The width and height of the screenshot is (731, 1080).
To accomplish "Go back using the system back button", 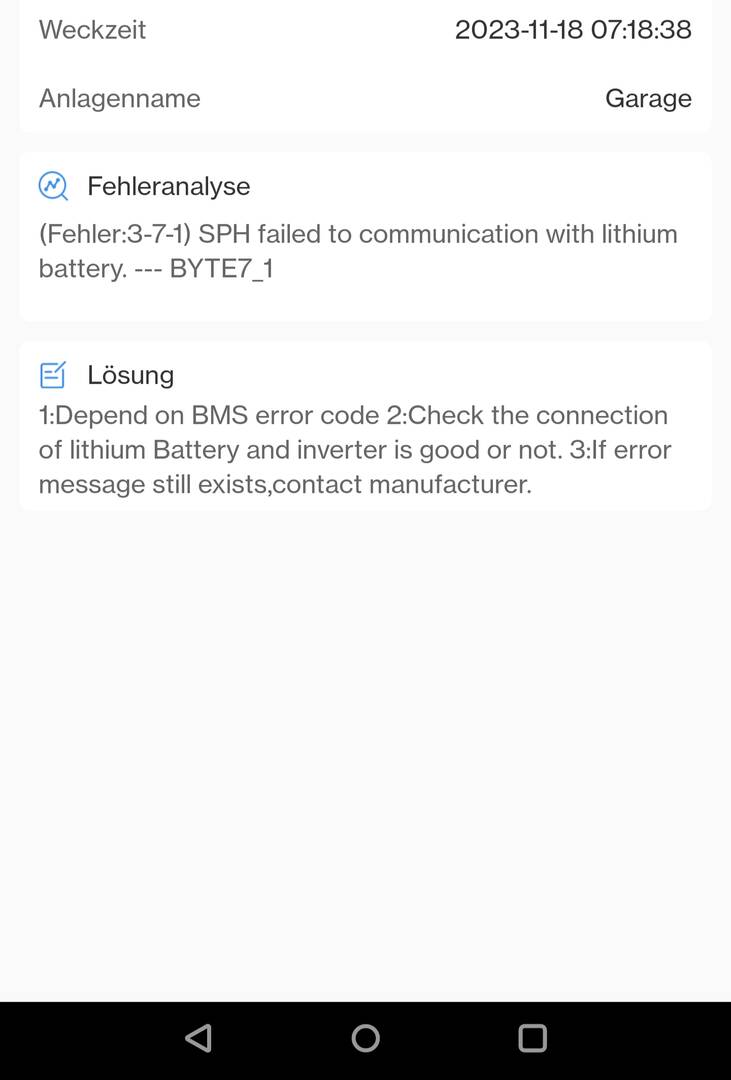I will 198,1038.
